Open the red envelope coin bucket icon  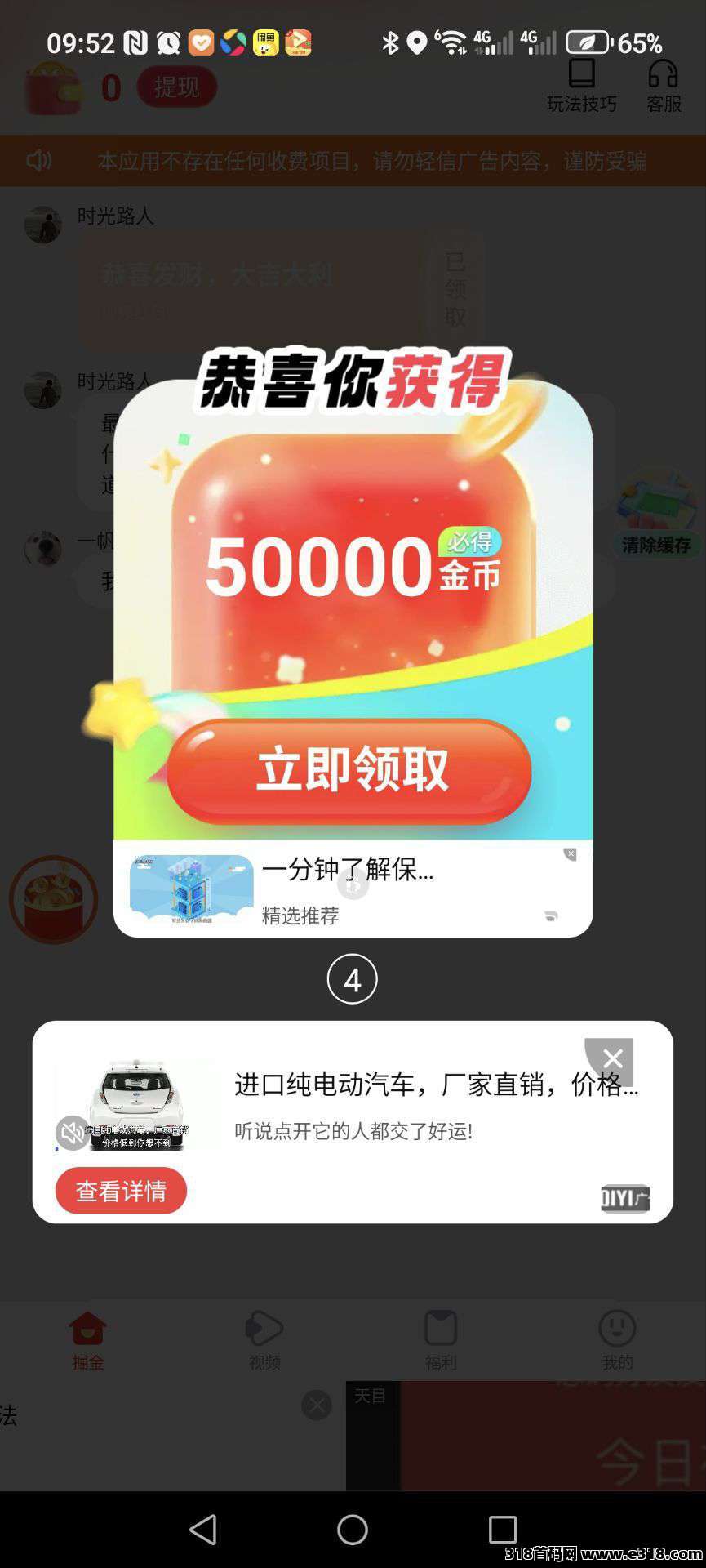click(x=54, y=899)
